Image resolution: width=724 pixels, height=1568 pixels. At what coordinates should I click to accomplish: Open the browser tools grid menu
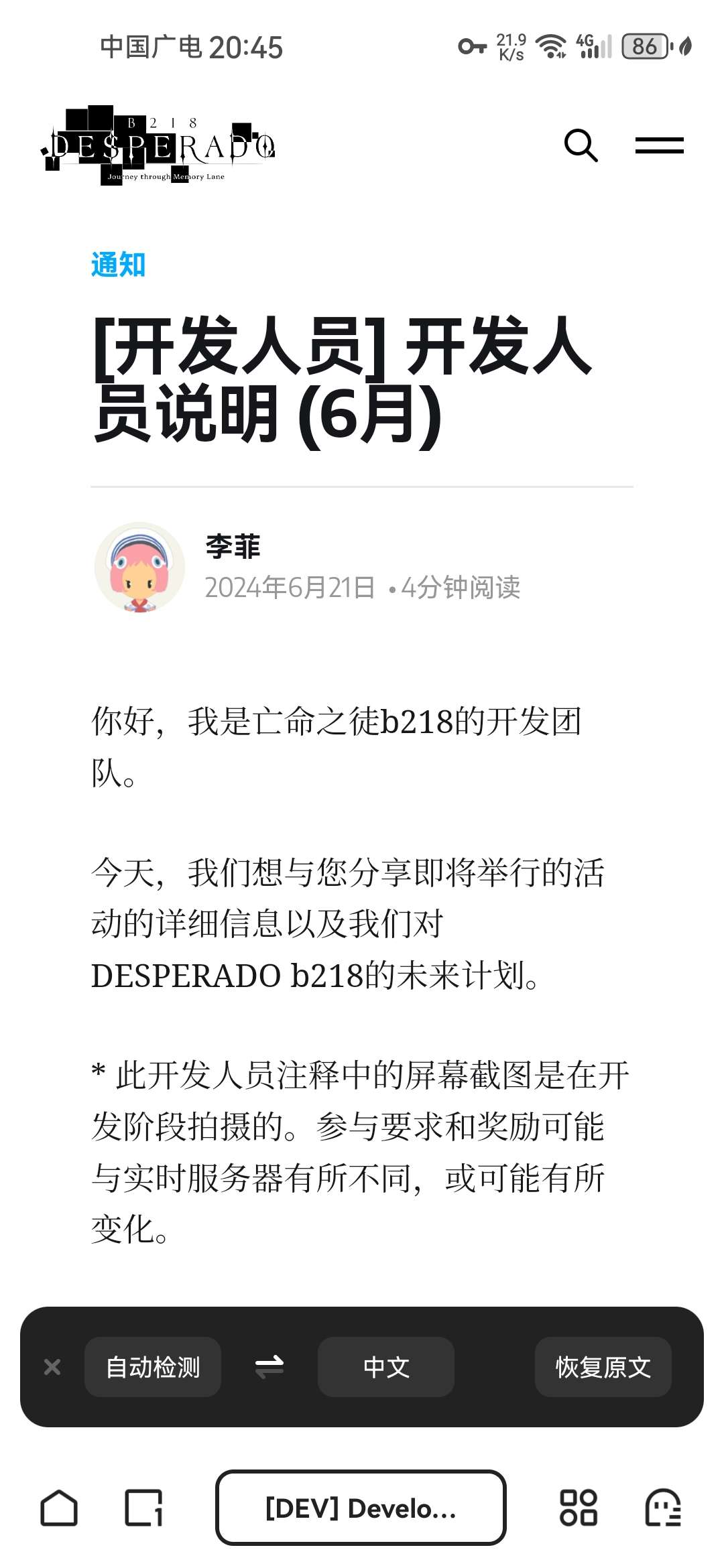point(578,1508)
